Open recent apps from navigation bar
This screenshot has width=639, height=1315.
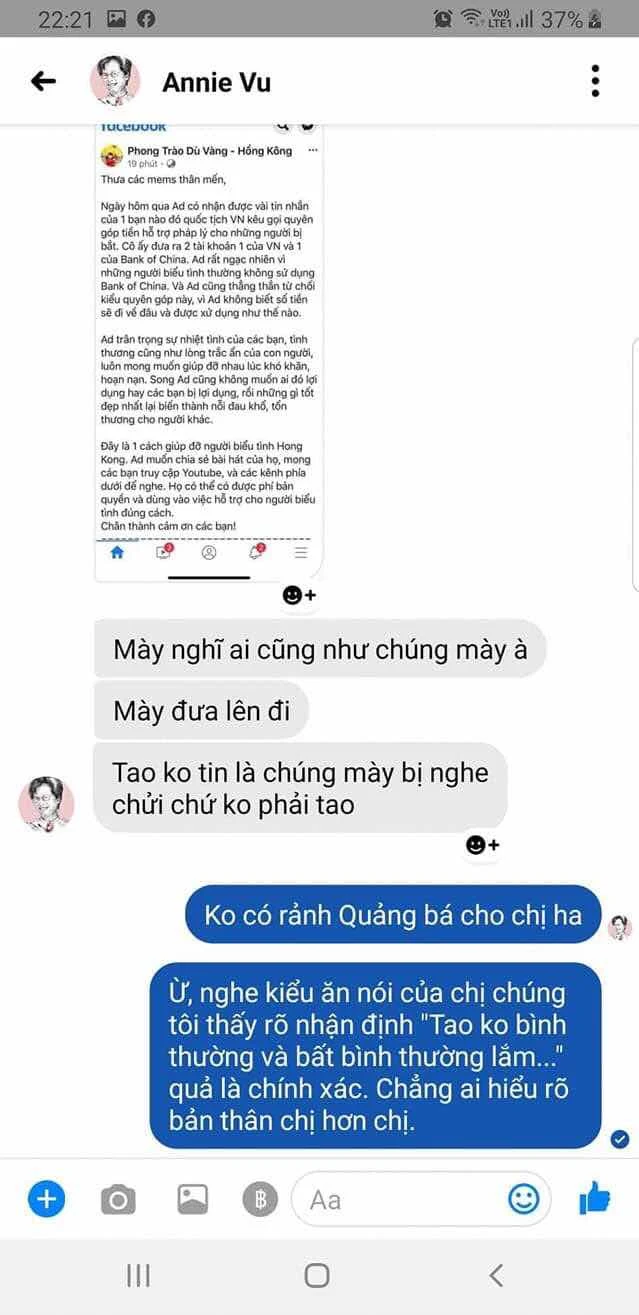point(139,1275)
